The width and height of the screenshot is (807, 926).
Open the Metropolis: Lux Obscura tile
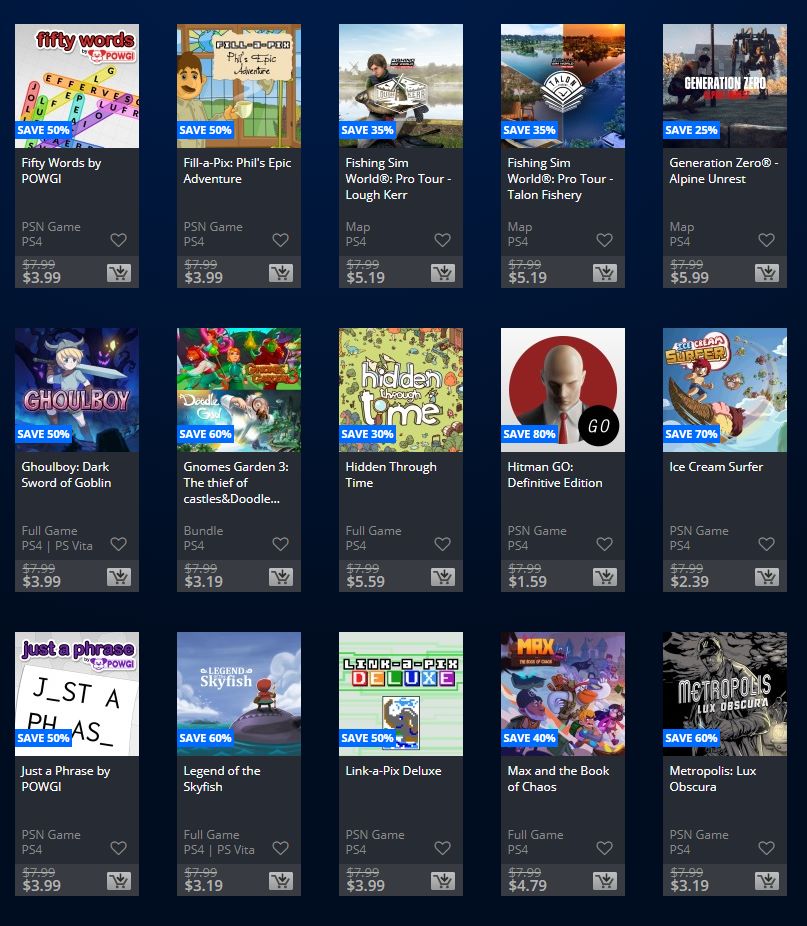[x=725, y=694]
